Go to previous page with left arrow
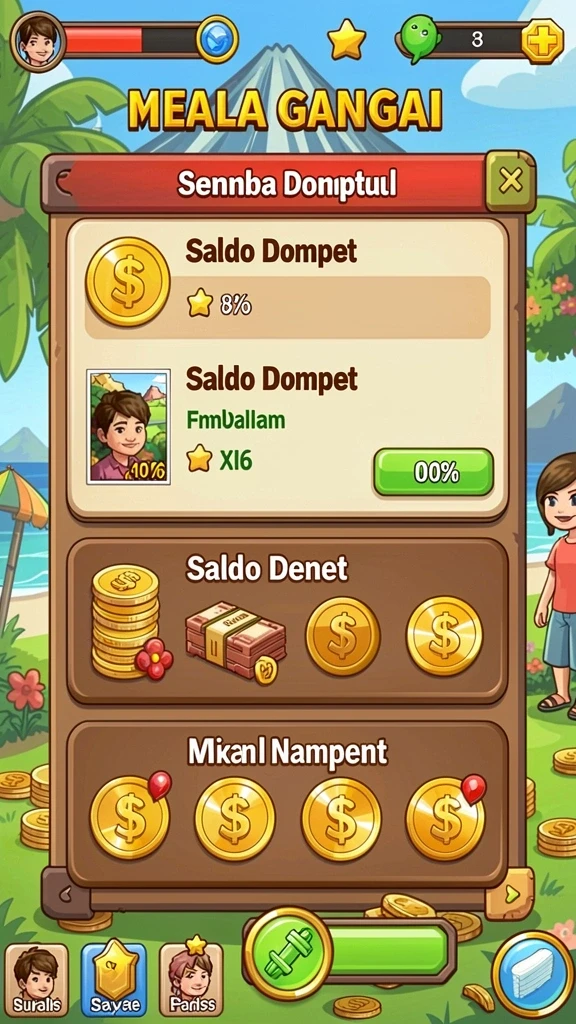Viewport: 576px width, 1024px height. coord(67,894)
